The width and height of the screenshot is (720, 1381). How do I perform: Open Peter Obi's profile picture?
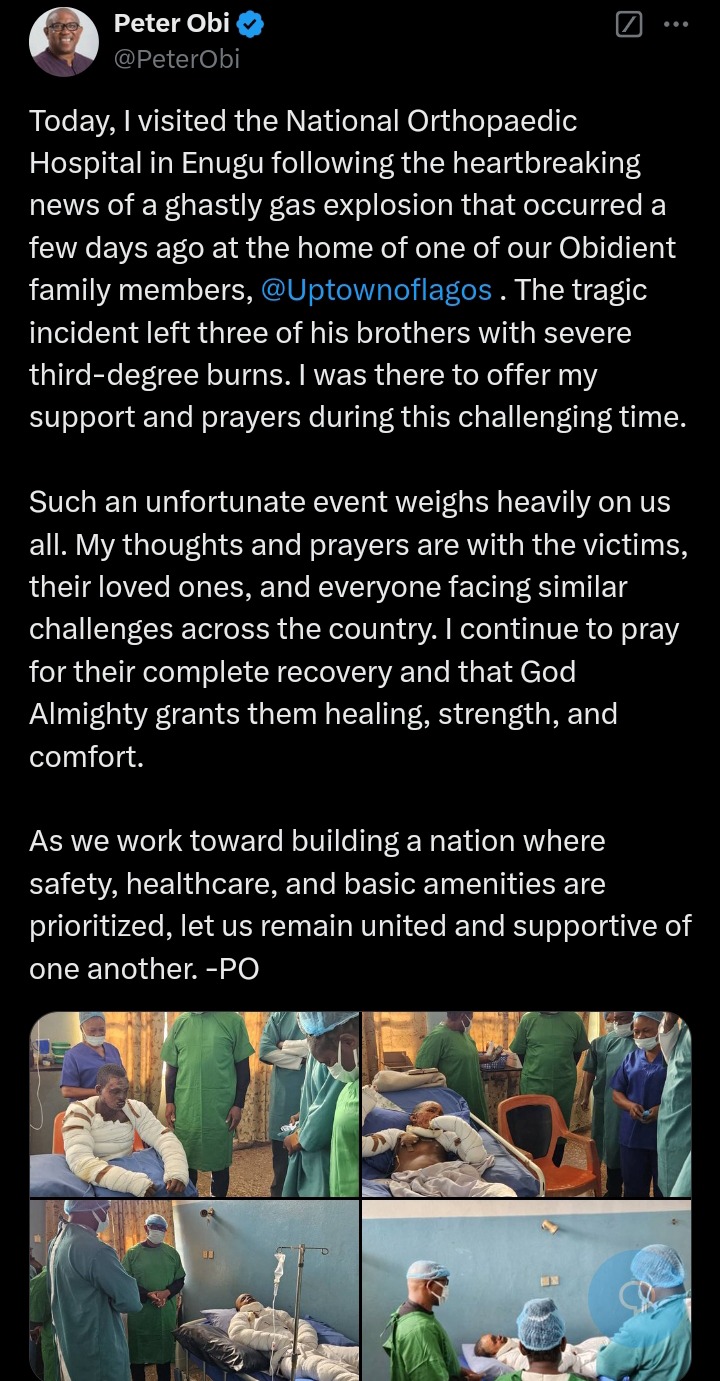click(x=64, y=42)
